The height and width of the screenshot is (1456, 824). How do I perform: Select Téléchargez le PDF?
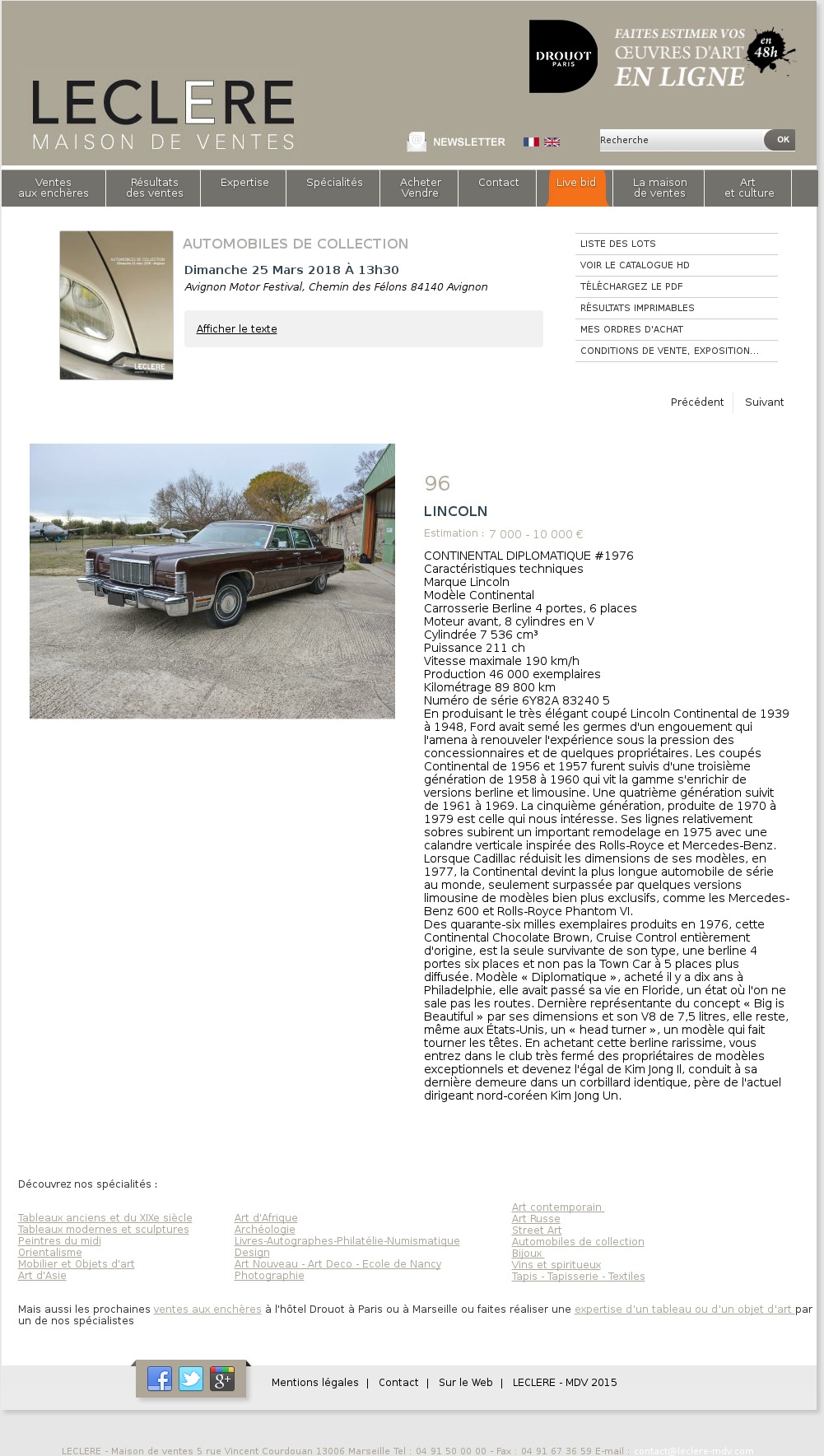pos(631,286)
